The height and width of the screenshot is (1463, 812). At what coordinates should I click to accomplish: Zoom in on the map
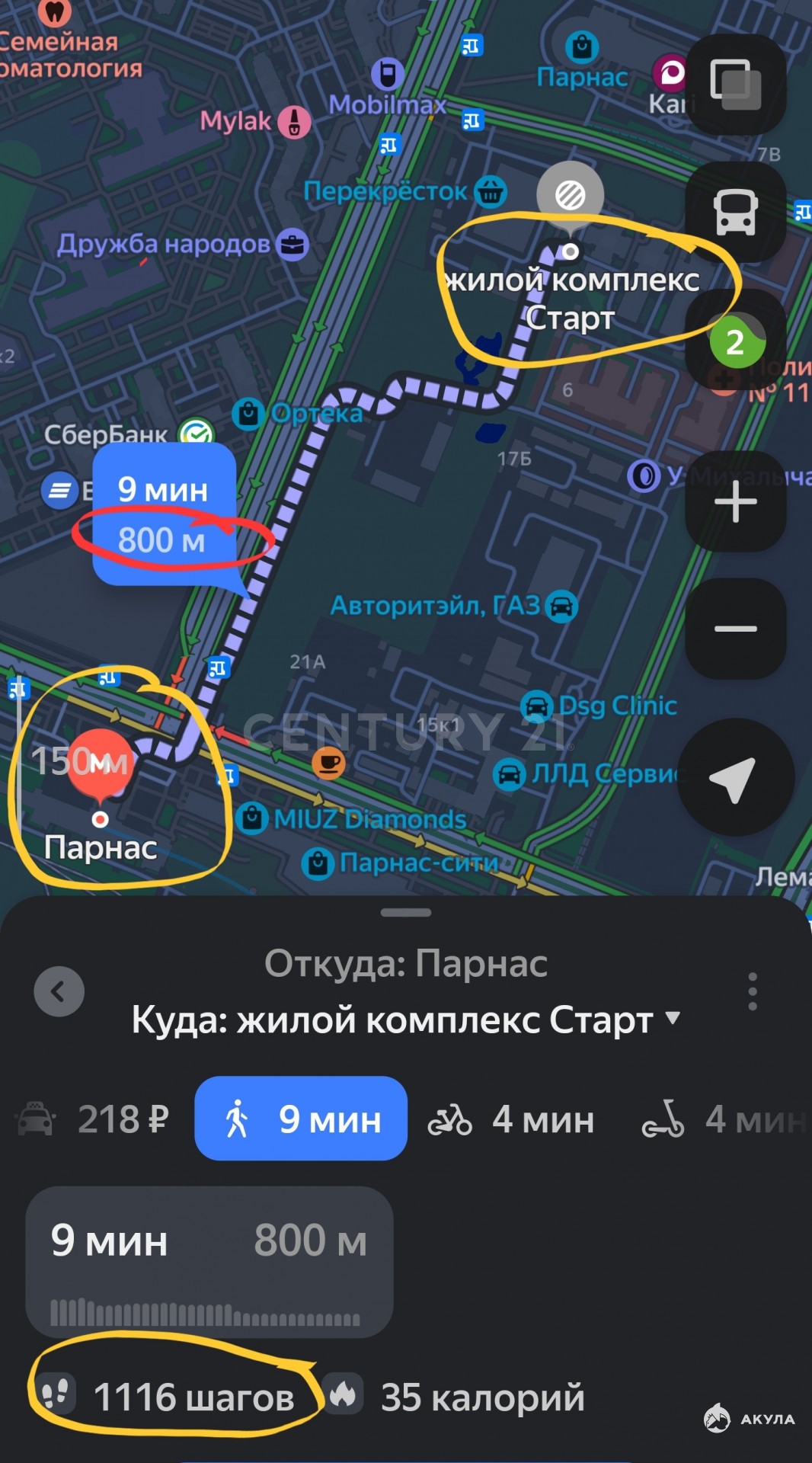tap(735, 501)
